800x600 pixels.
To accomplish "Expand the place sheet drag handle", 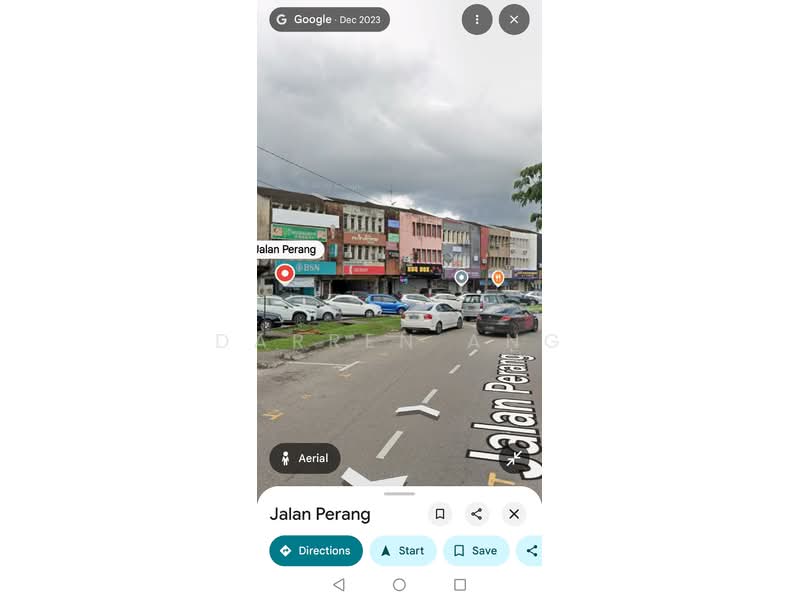I will (399, 494).
